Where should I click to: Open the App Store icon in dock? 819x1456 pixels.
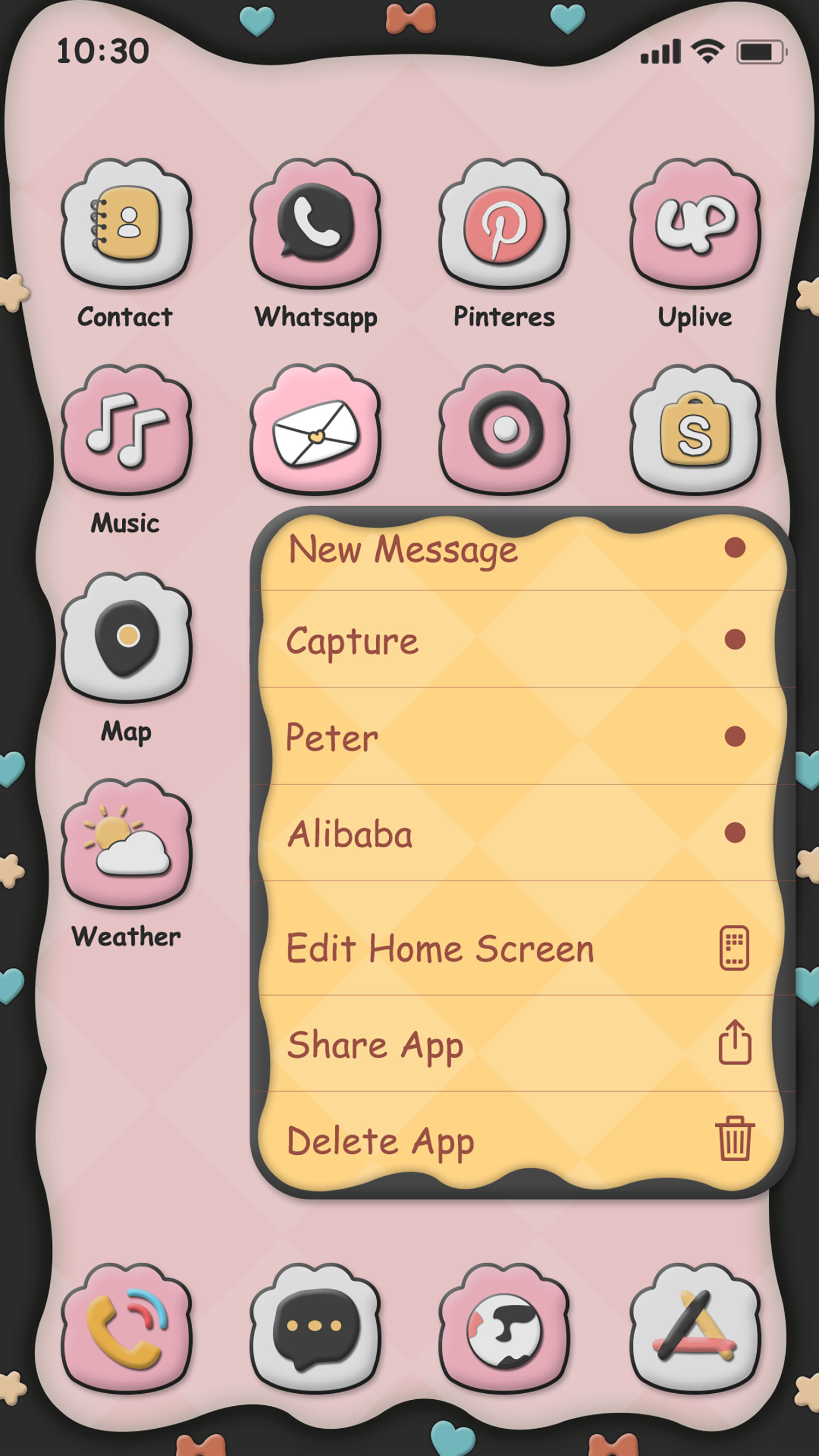695,1327
